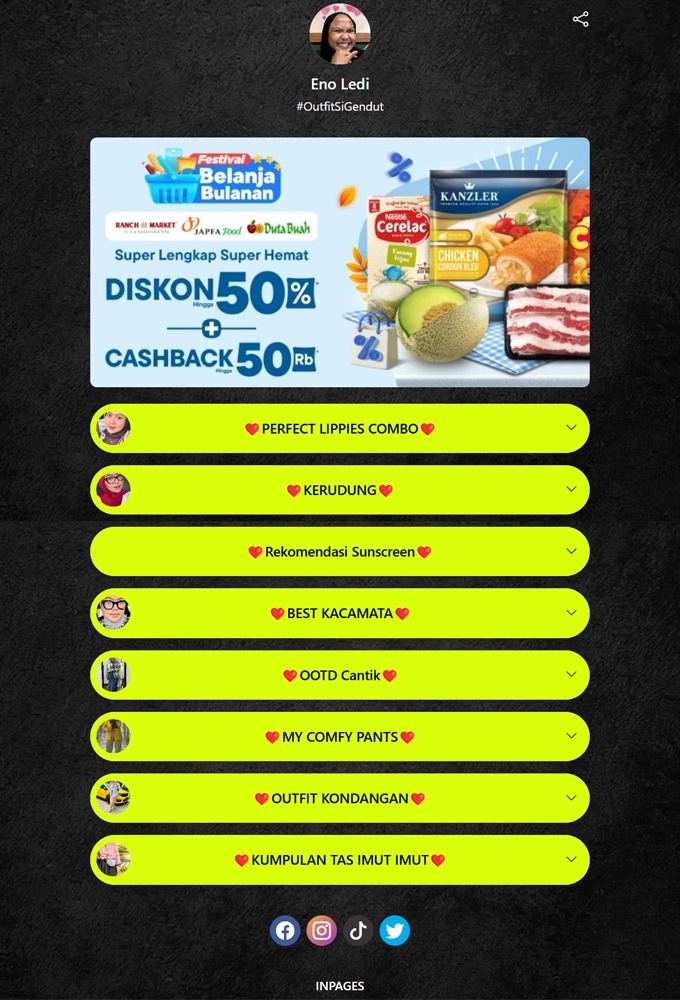Open the Twitter profile link

pyautogui.click(x=395, y=931)
